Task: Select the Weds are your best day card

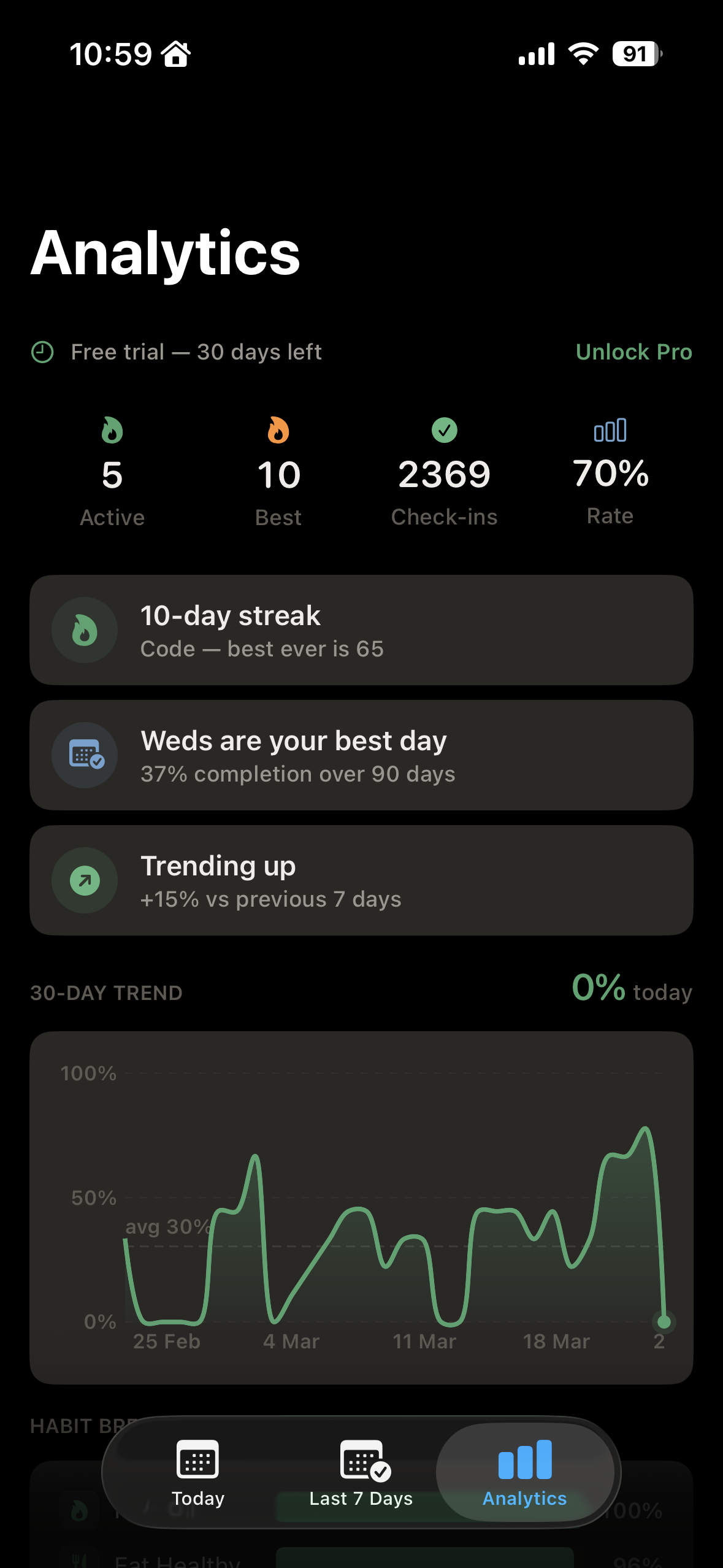Action: point(362,755)
